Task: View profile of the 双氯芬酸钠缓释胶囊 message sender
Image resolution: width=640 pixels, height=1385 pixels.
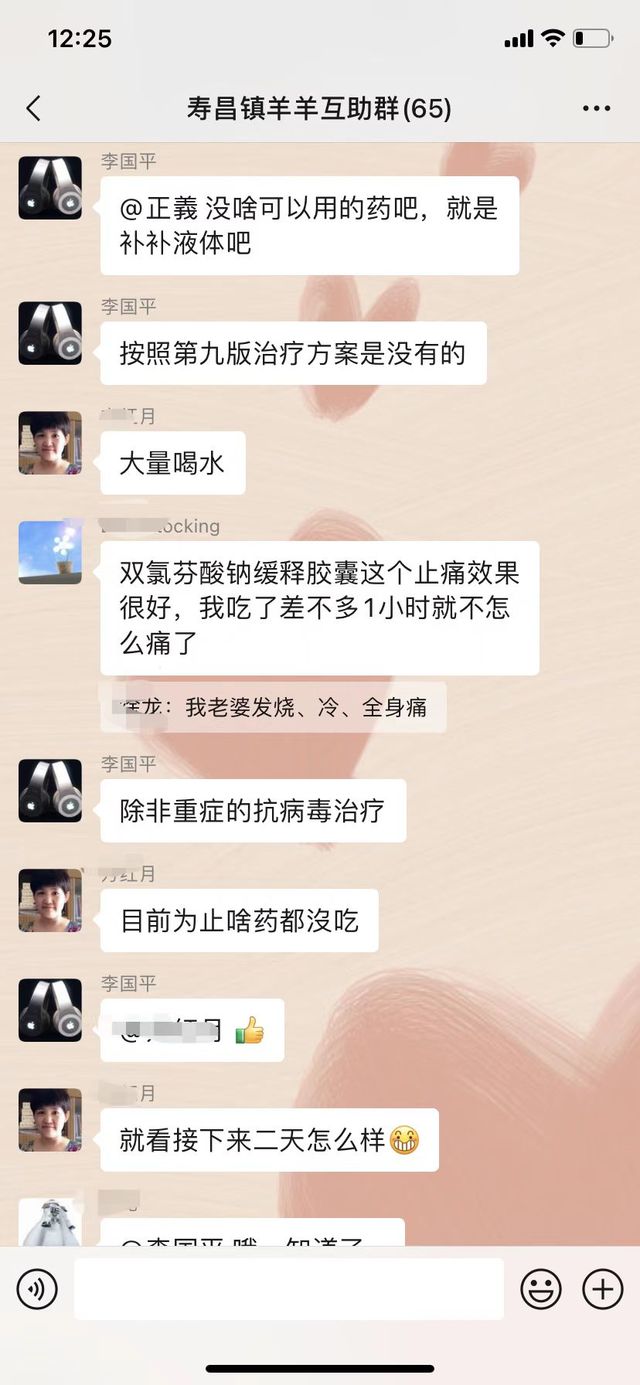Action: [x=50, y=552]
